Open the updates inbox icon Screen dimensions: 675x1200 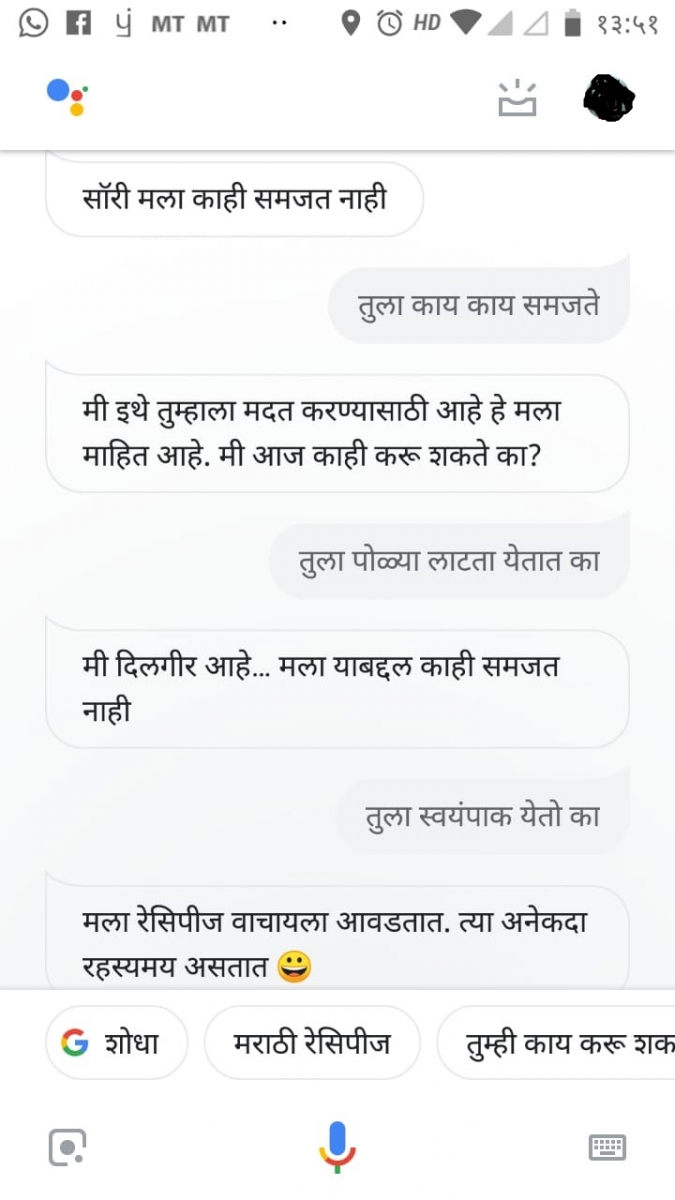pos(517,98)
